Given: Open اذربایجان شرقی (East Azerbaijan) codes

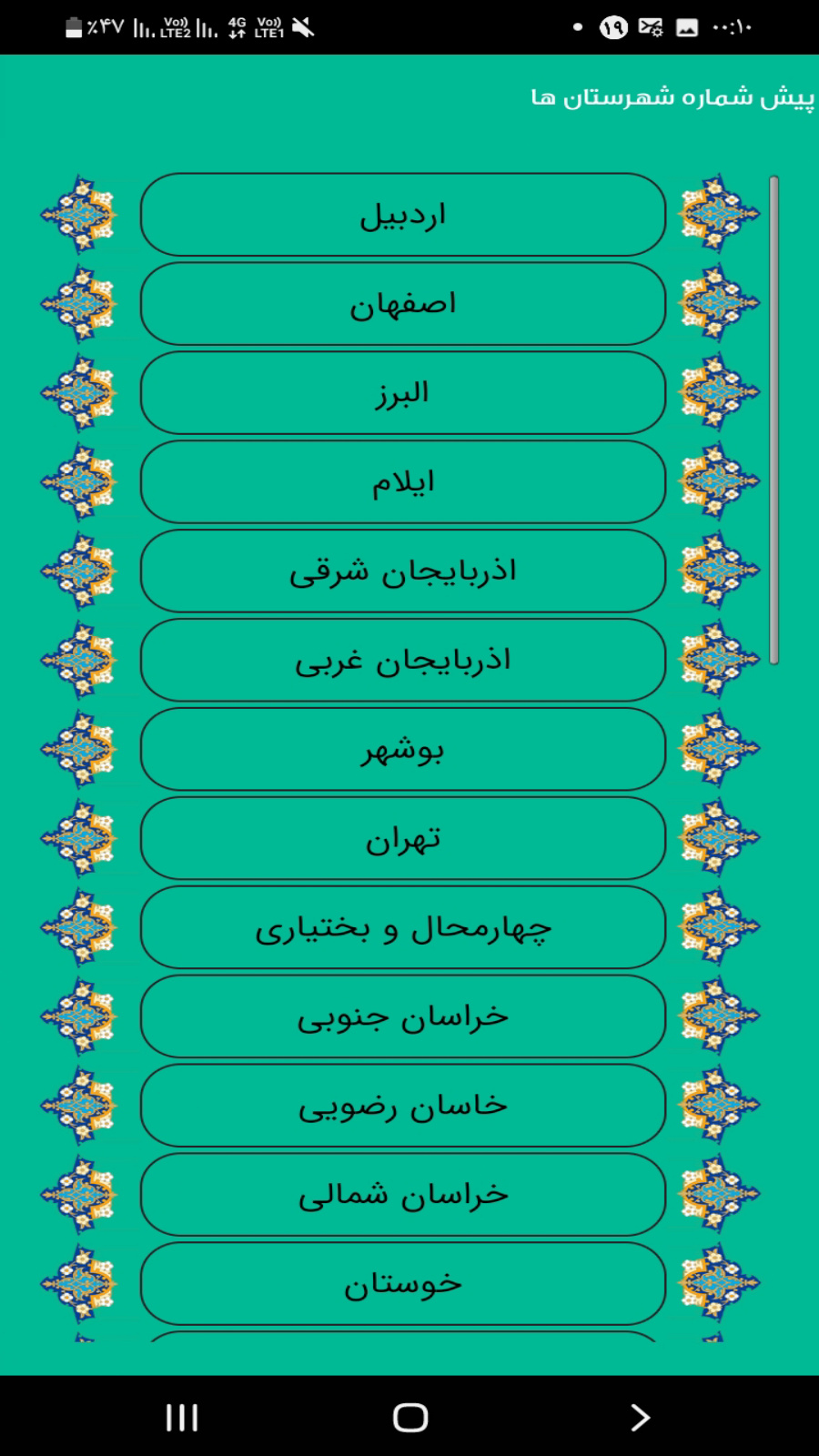Looking at the screenshot, I should 403,571.
